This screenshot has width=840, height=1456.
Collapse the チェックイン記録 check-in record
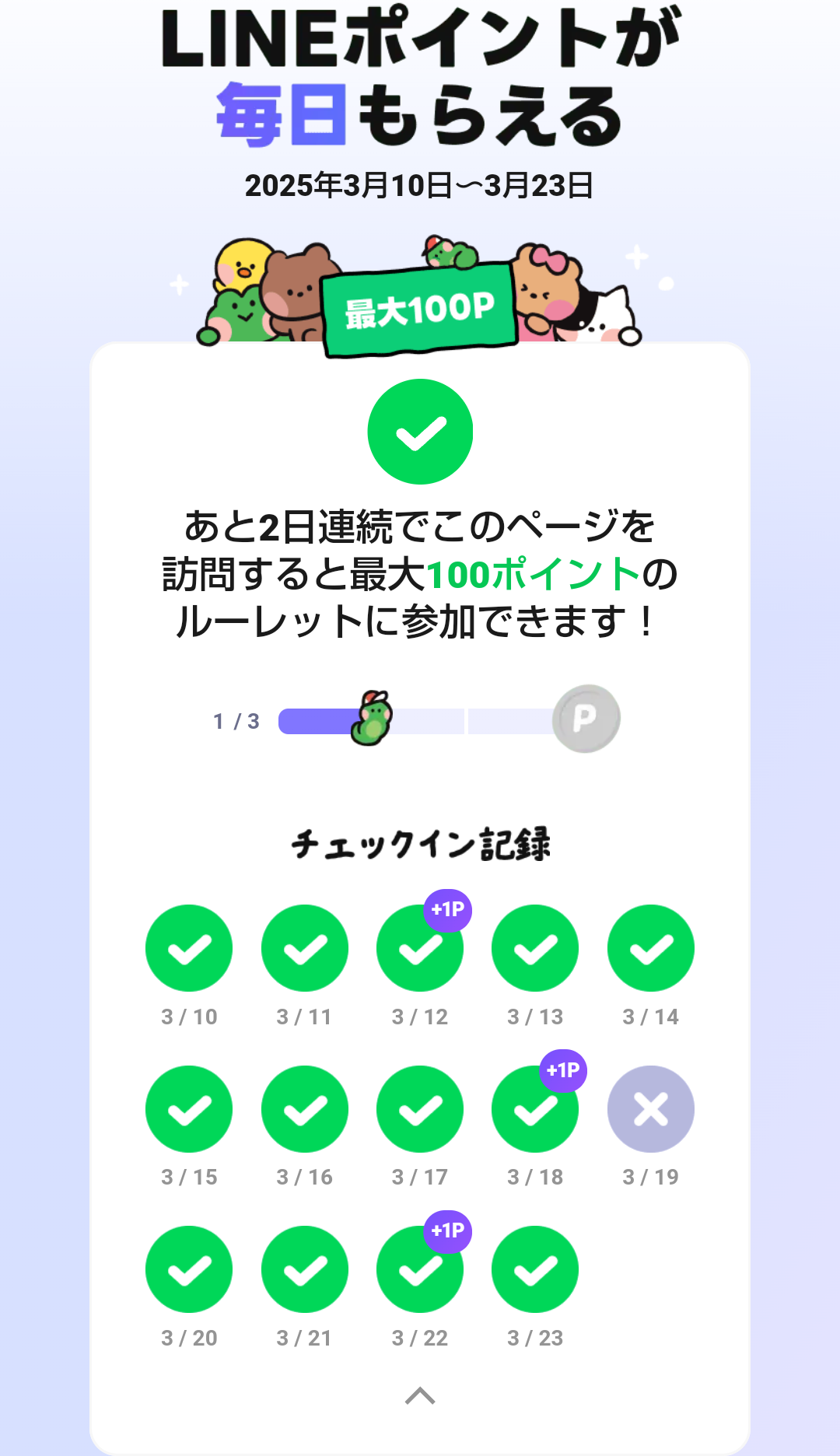point(420,1396)
